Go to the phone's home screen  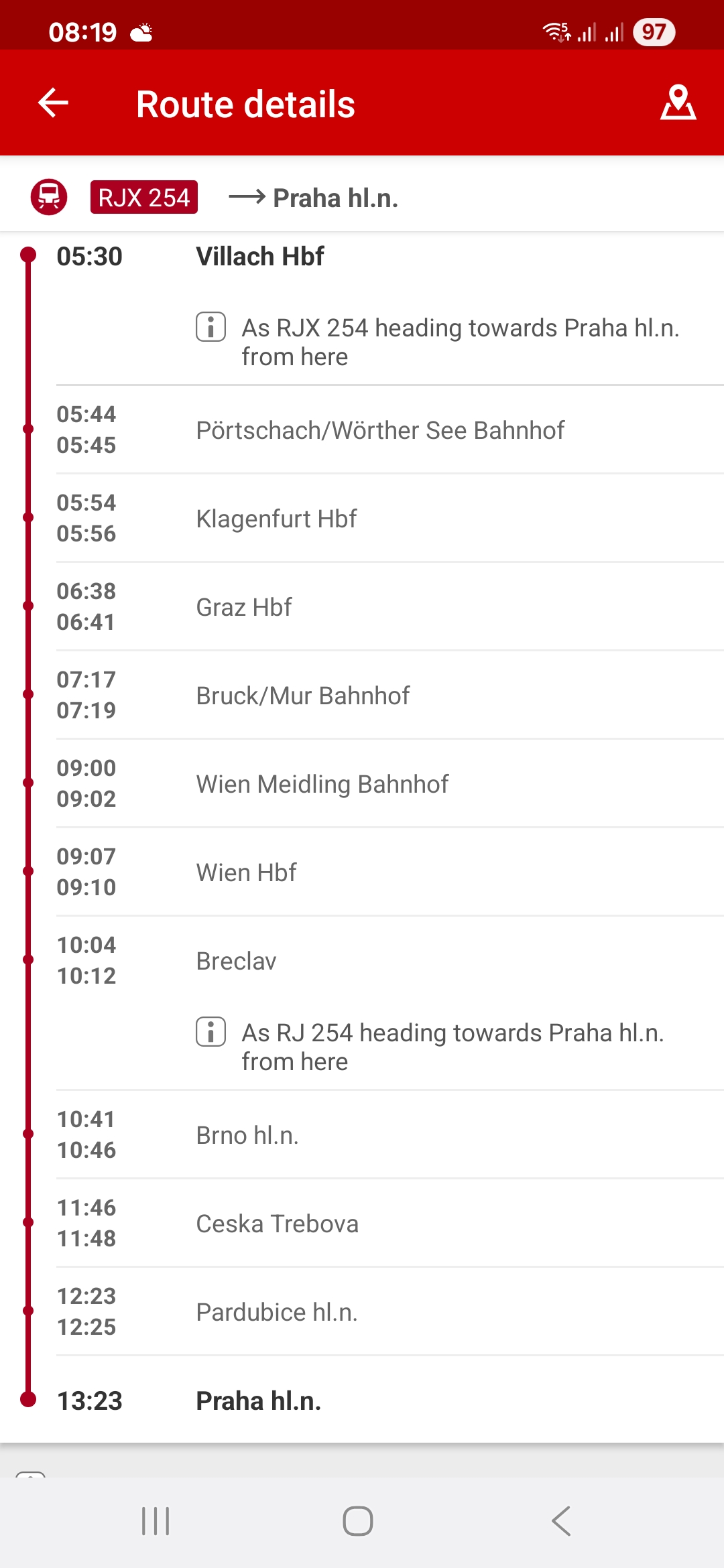point(358,1520)
